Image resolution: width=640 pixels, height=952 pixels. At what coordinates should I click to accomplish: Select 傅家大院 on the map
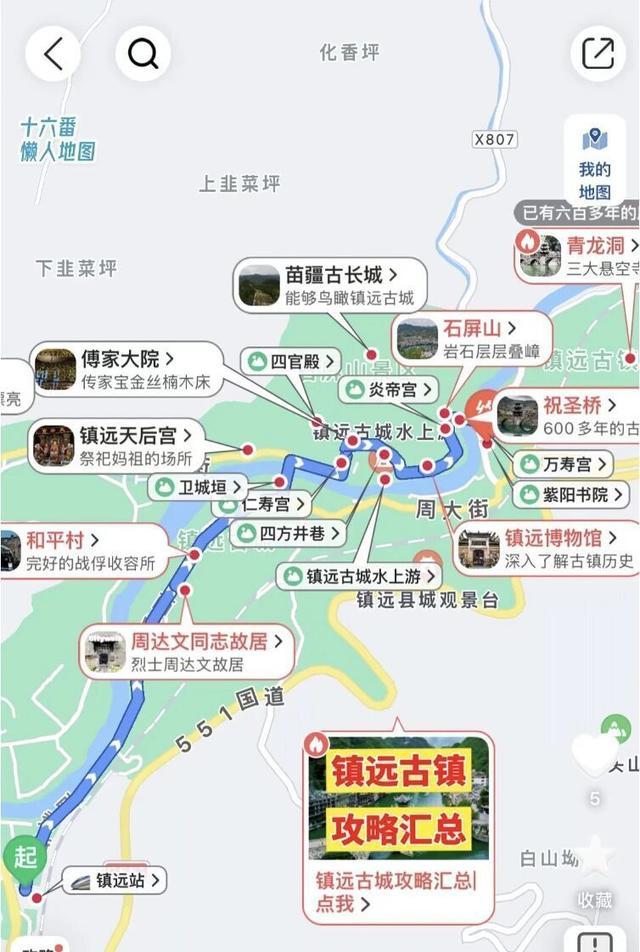[125, 368]
